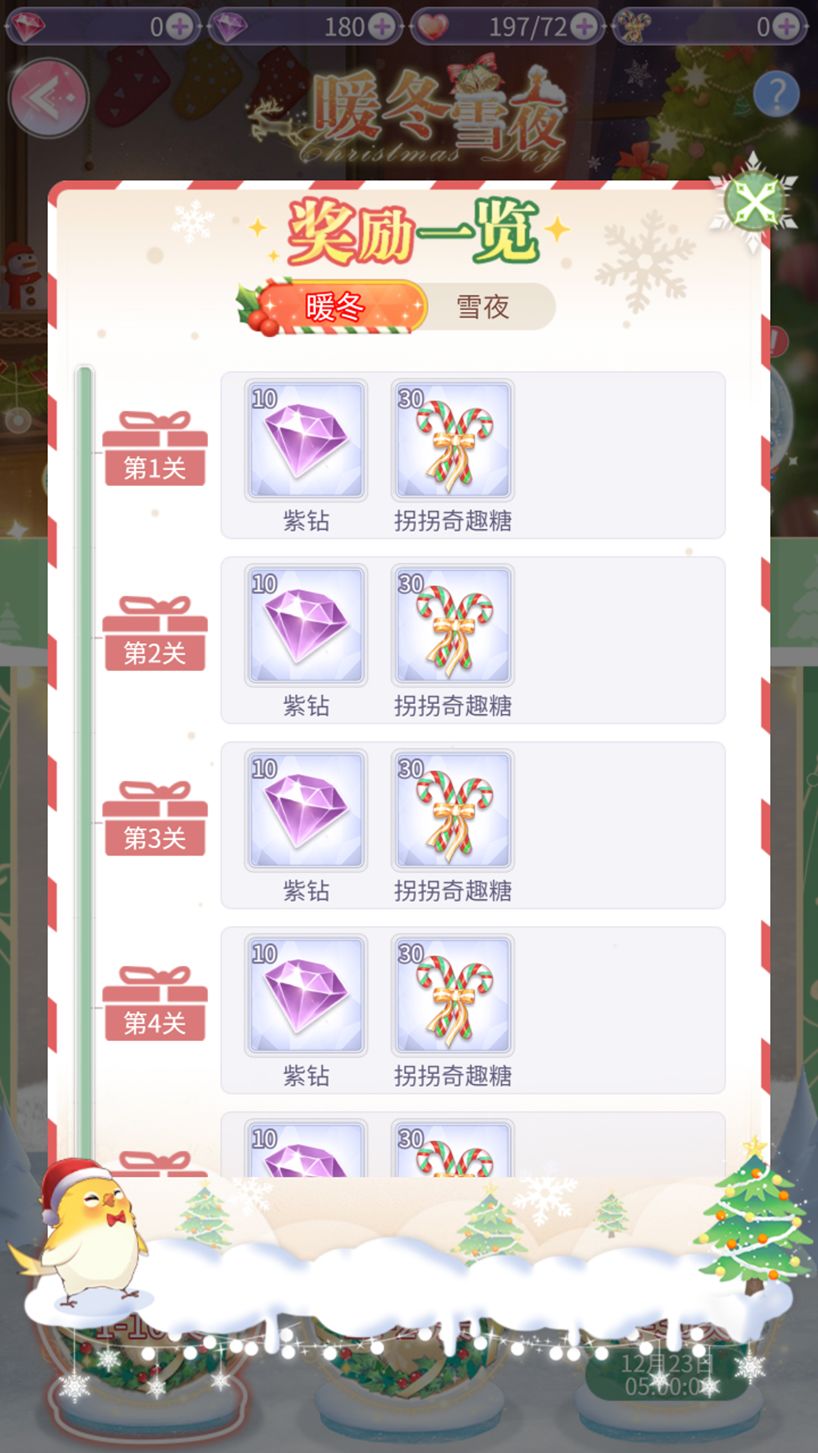
Task: Select the pink diamond currency icon
Action: (x=30, y=27)
